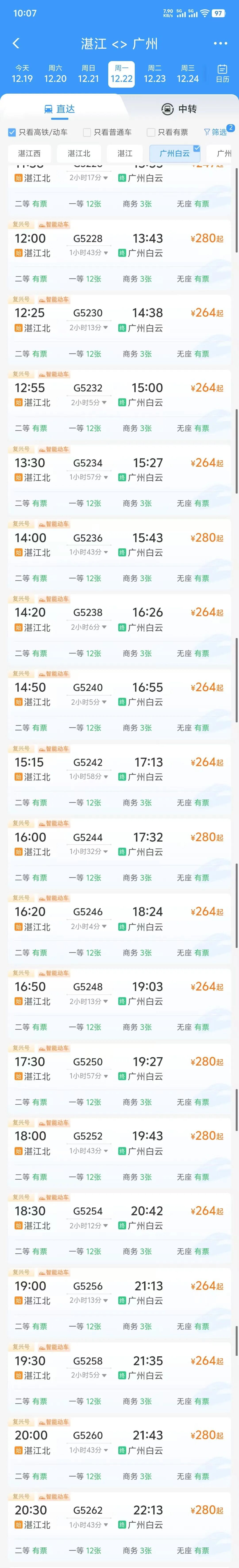Screen dimensions: 239x1568
Task: Check the 只看普通车 option
Action: coord(87,132)
